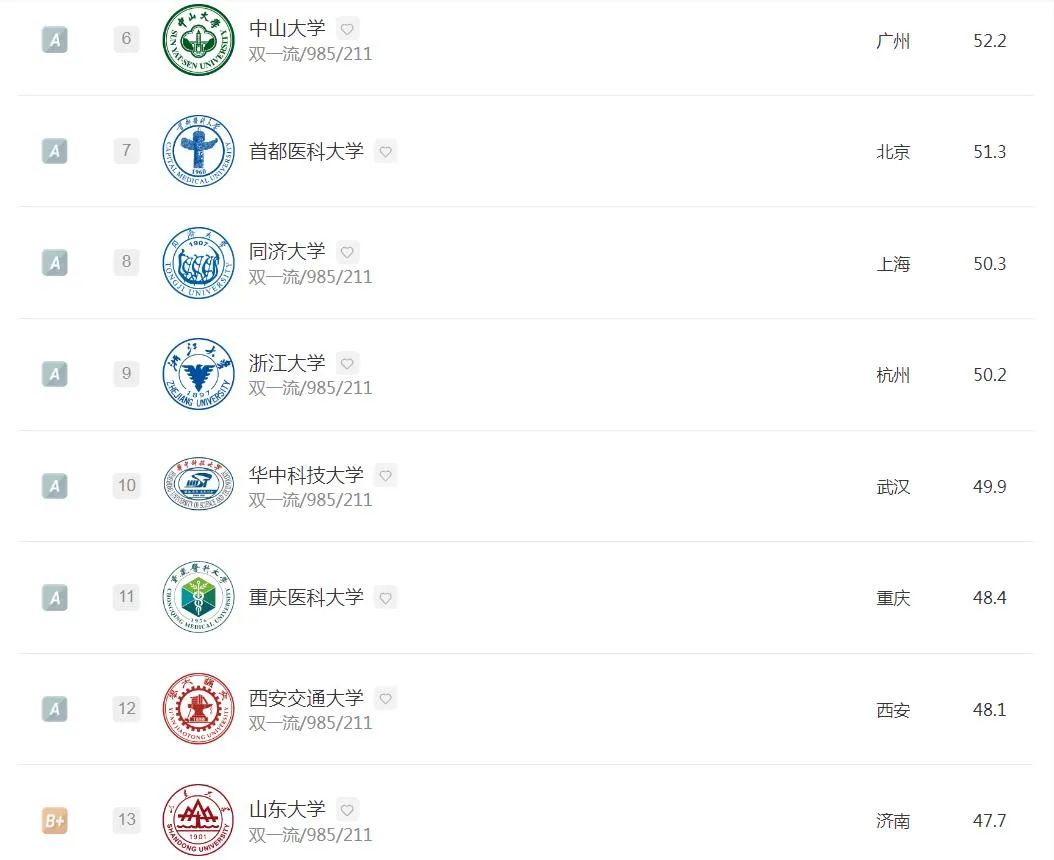Open 重庆医科大学 from the ranking list
Image resolution: width=1054 pixels, height=860 pixels.
pyautogui.click(x=306, y=598)
